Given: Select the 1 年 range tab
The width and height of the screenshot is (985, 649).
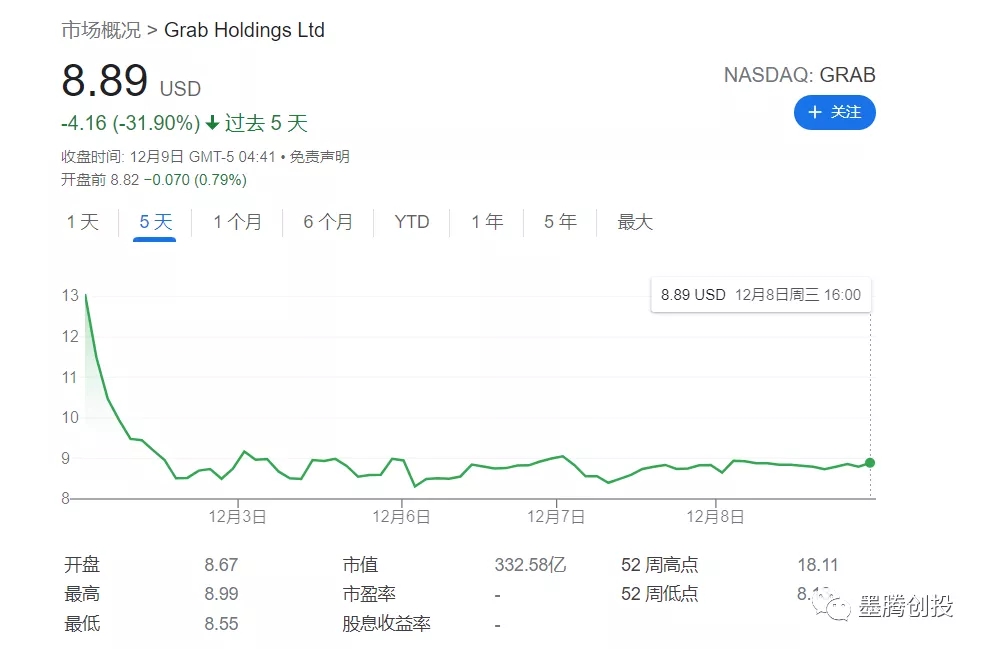Looking at the screenshot, I should [x=487, y=222].
